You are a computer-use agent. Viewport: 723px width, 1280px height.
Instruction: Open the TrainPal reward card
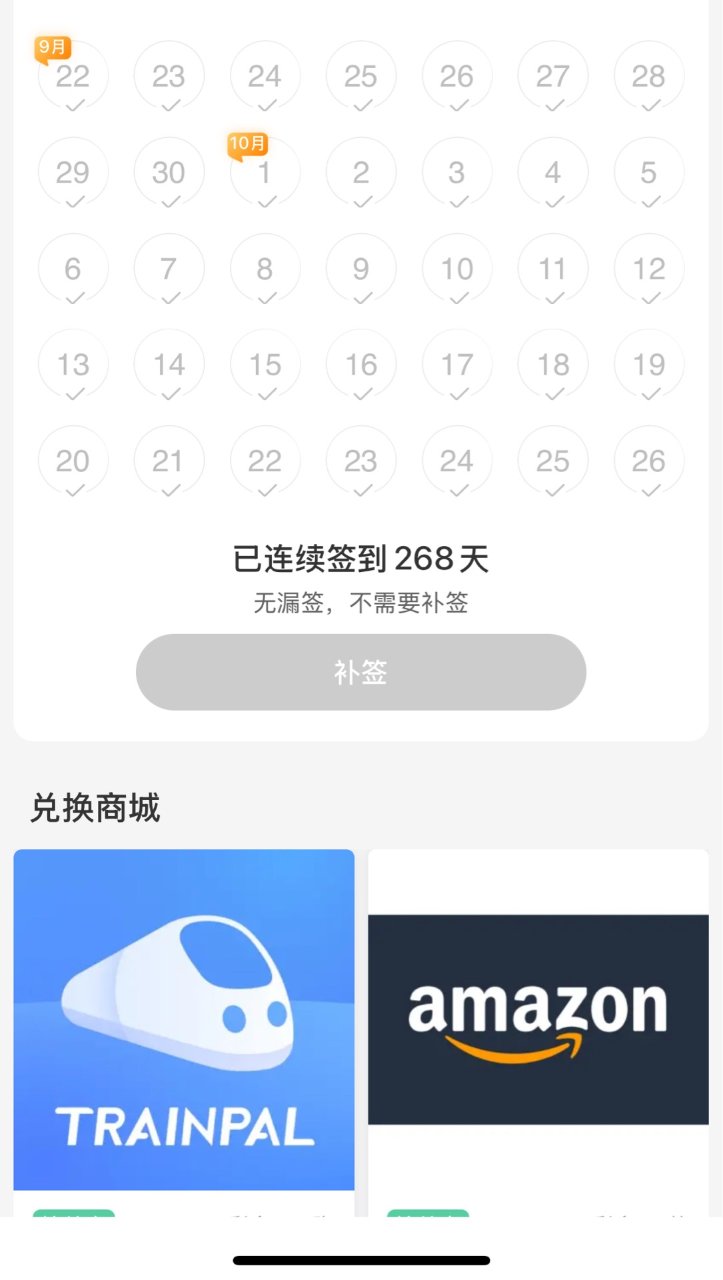click(x=184, y=1019)
